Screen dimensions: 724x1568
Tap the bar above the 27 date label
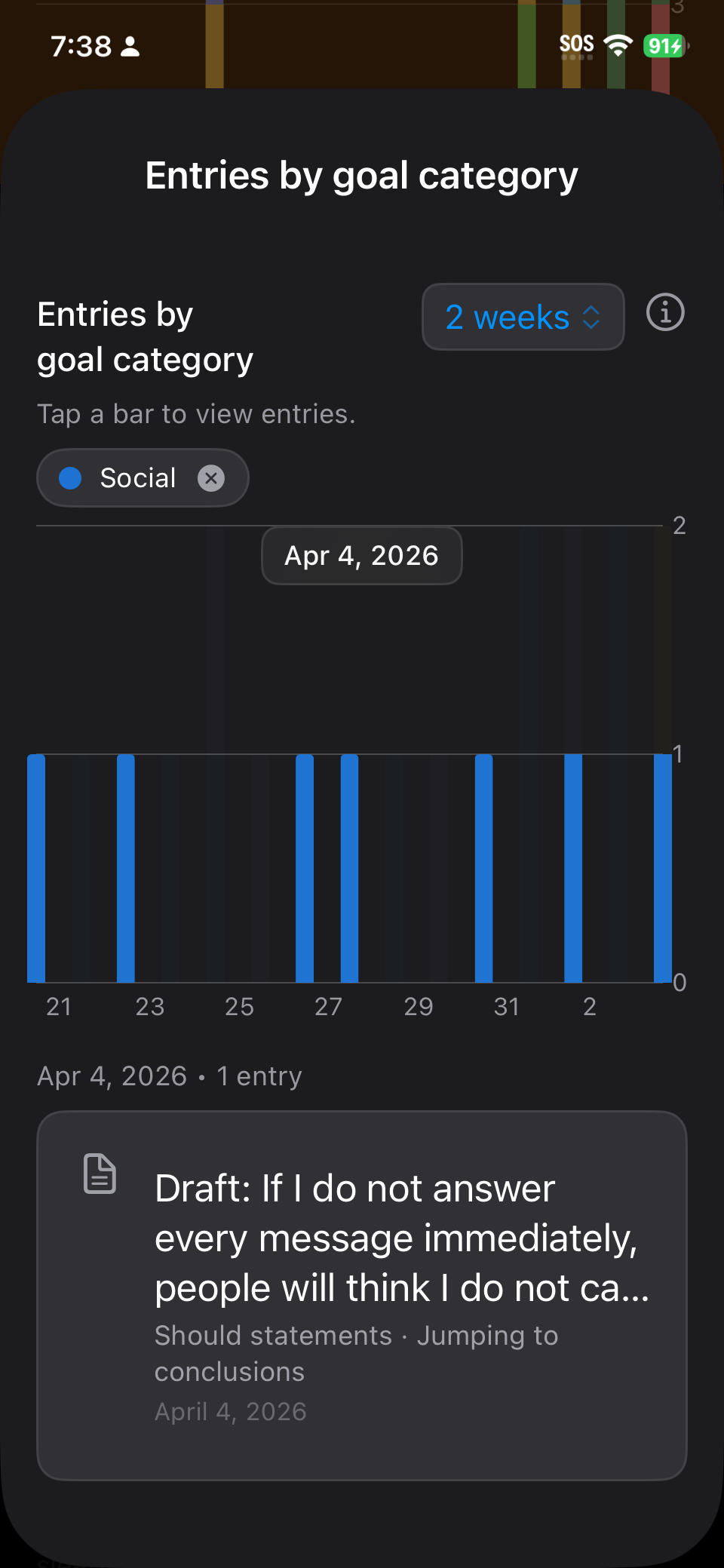pyautogui.click(x=306, y=867)
